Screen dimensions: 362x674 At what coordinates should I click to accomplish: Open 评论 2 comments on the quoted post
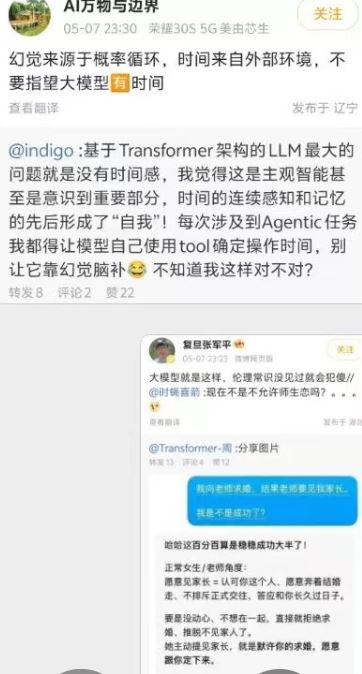coord(74,293)
